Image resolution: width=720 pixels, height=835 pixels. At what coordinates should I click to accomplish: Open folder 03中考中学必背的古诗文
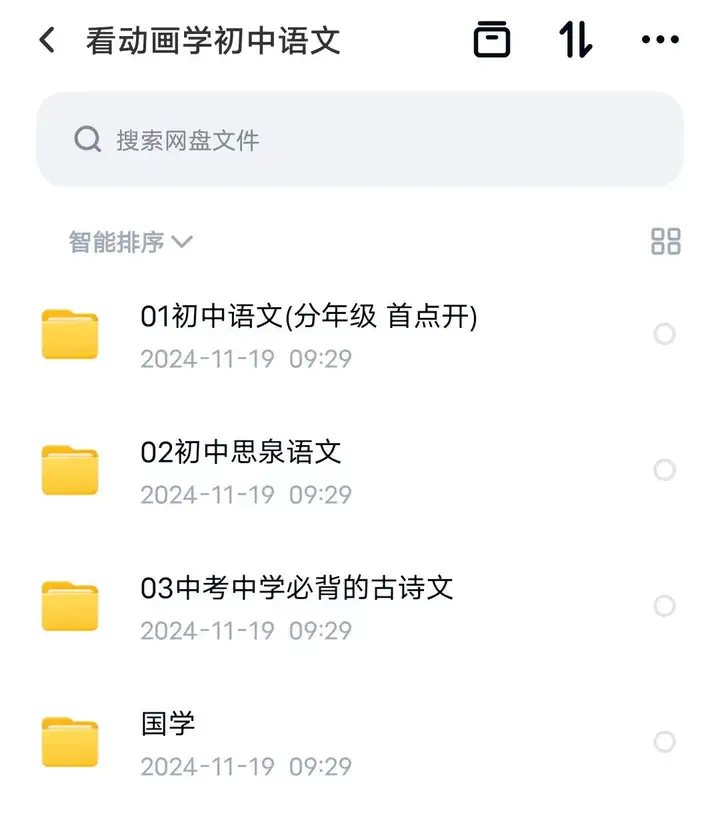pos(295,588)
